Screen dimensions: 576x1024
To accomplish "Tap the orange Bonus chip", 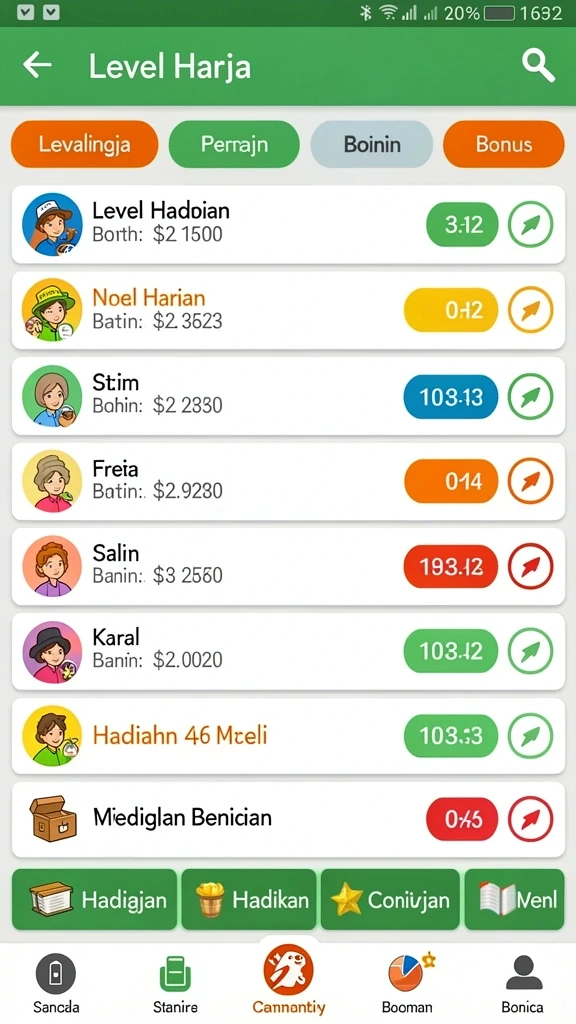I will 504,144.
